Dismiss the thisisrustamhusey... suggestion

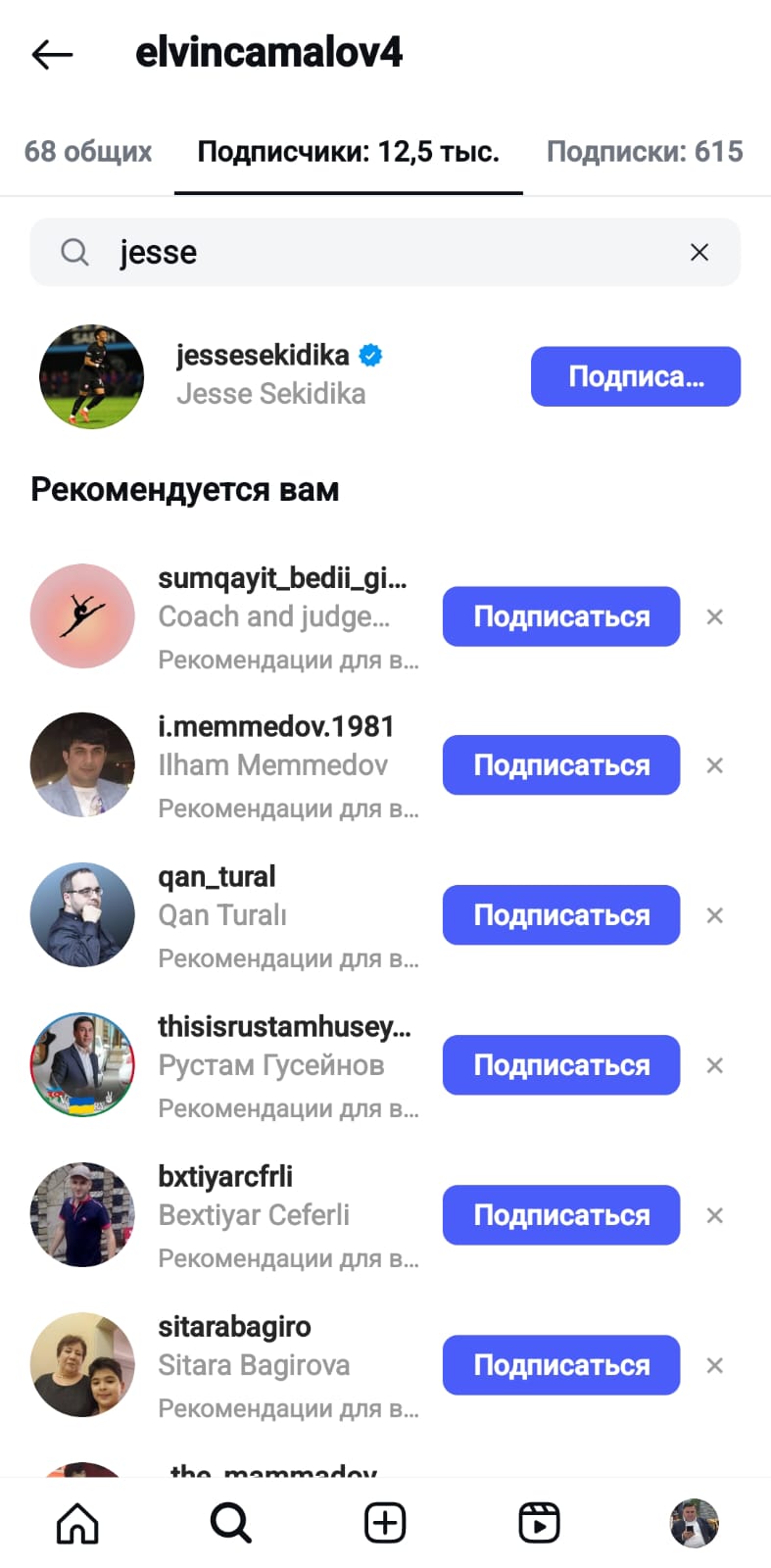715,1065
